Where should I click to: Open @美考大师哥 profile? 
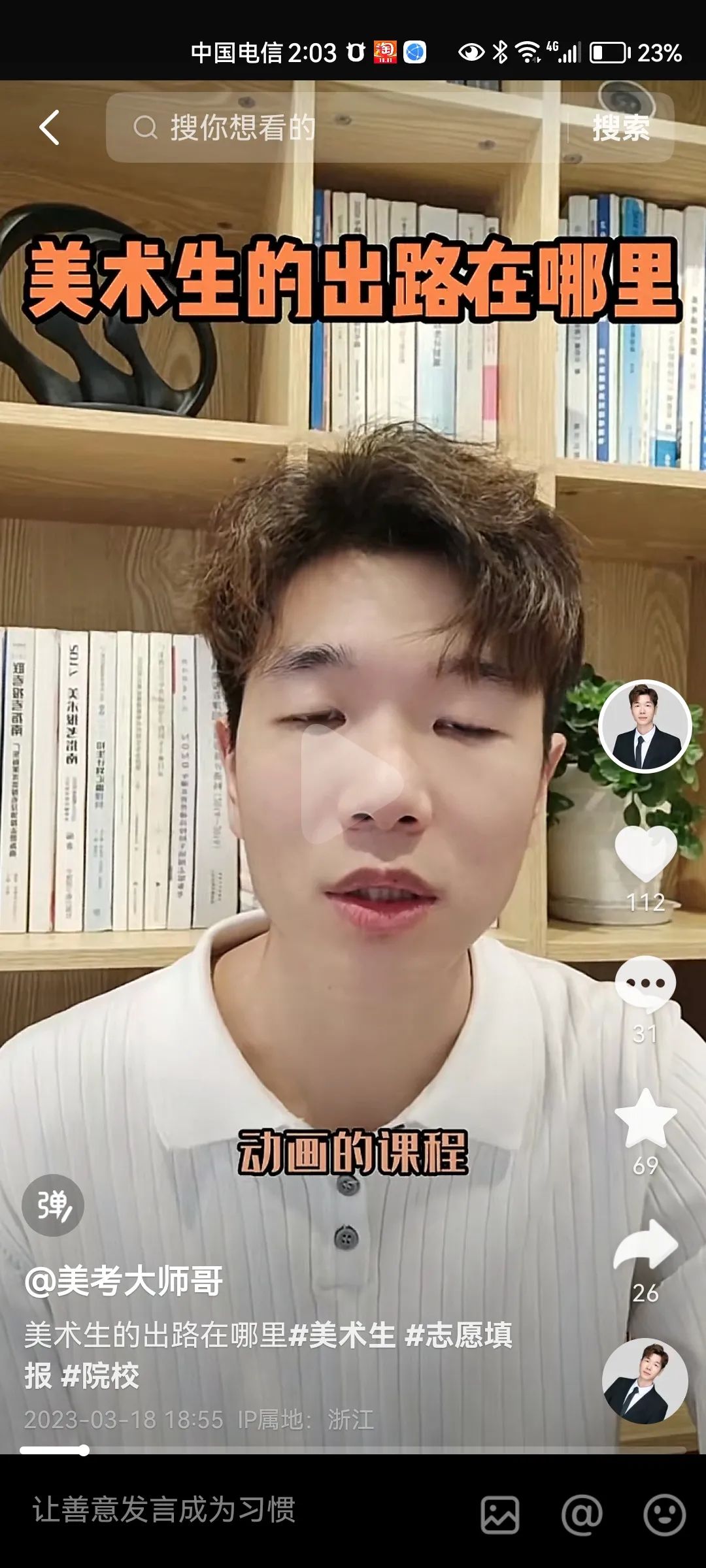coord(124,1281)
